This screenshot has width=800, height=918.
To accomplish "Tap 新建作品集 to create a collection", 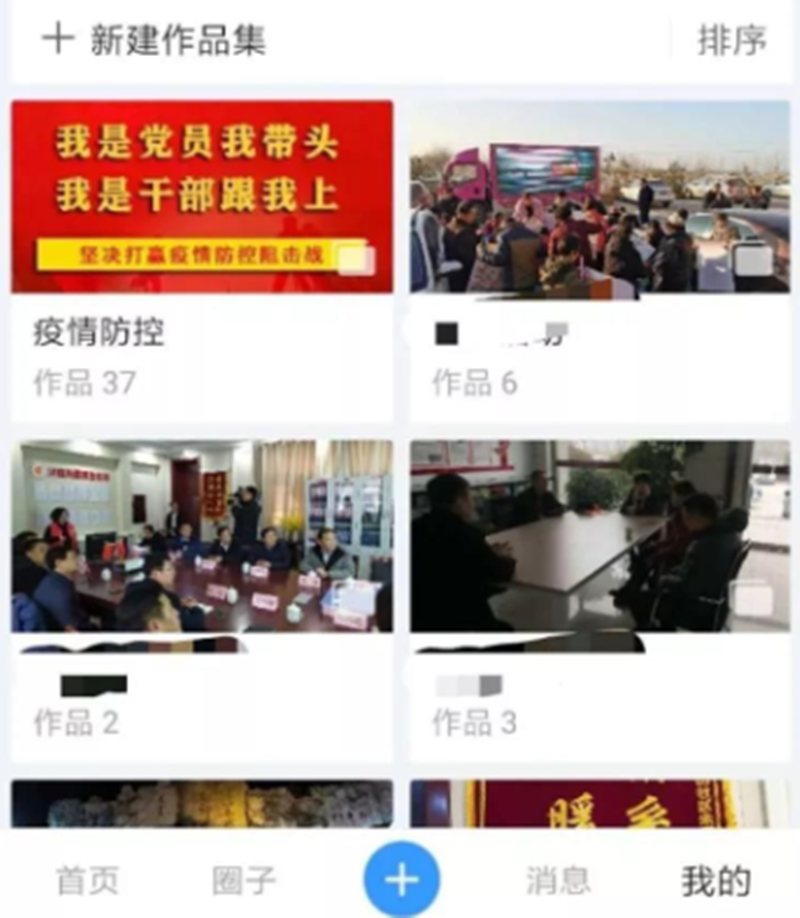I will click(x=155, y=40).
